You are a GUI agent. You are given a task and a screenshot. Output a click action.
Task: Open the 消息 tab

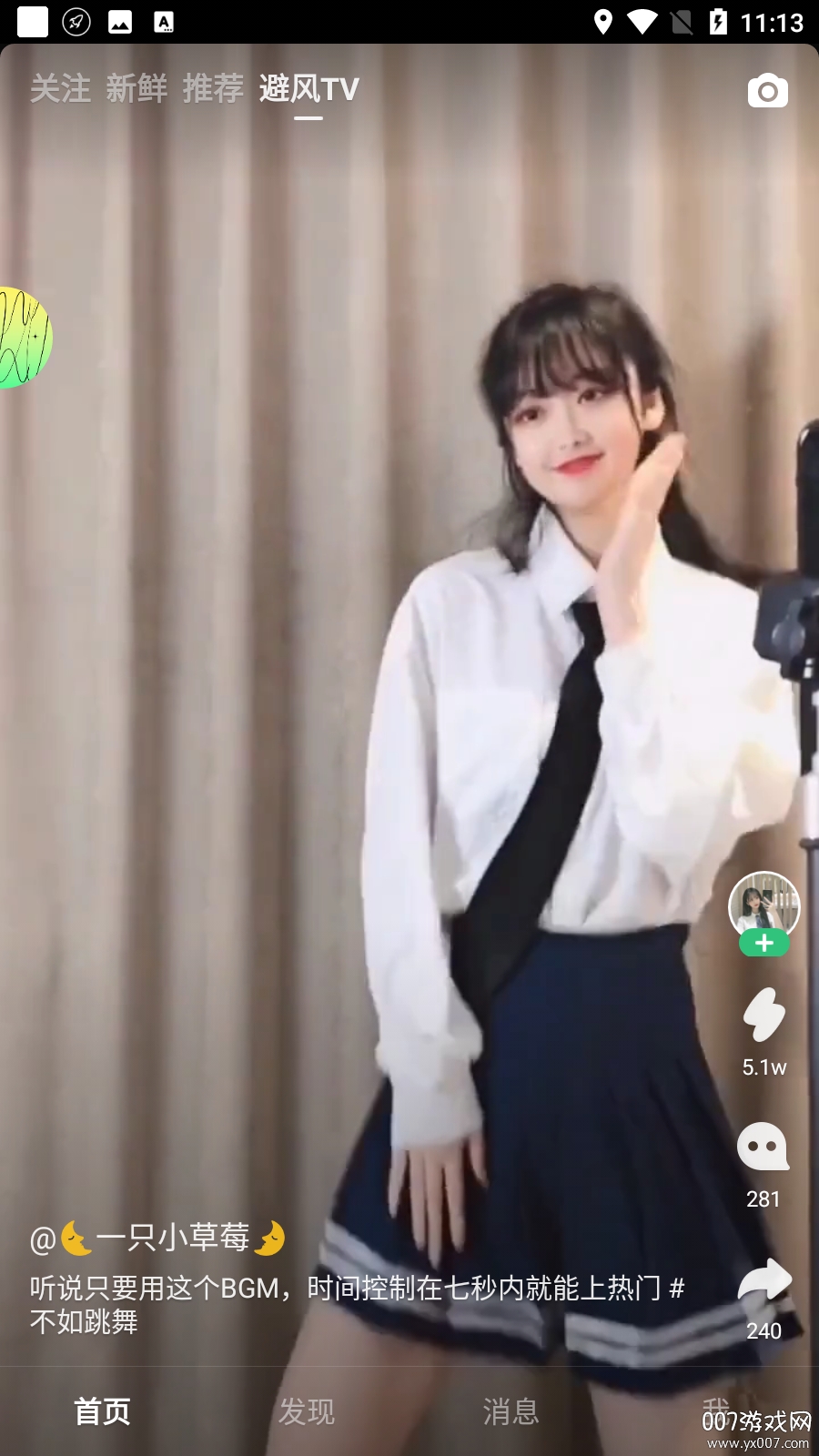click(x=511, y=1411)
